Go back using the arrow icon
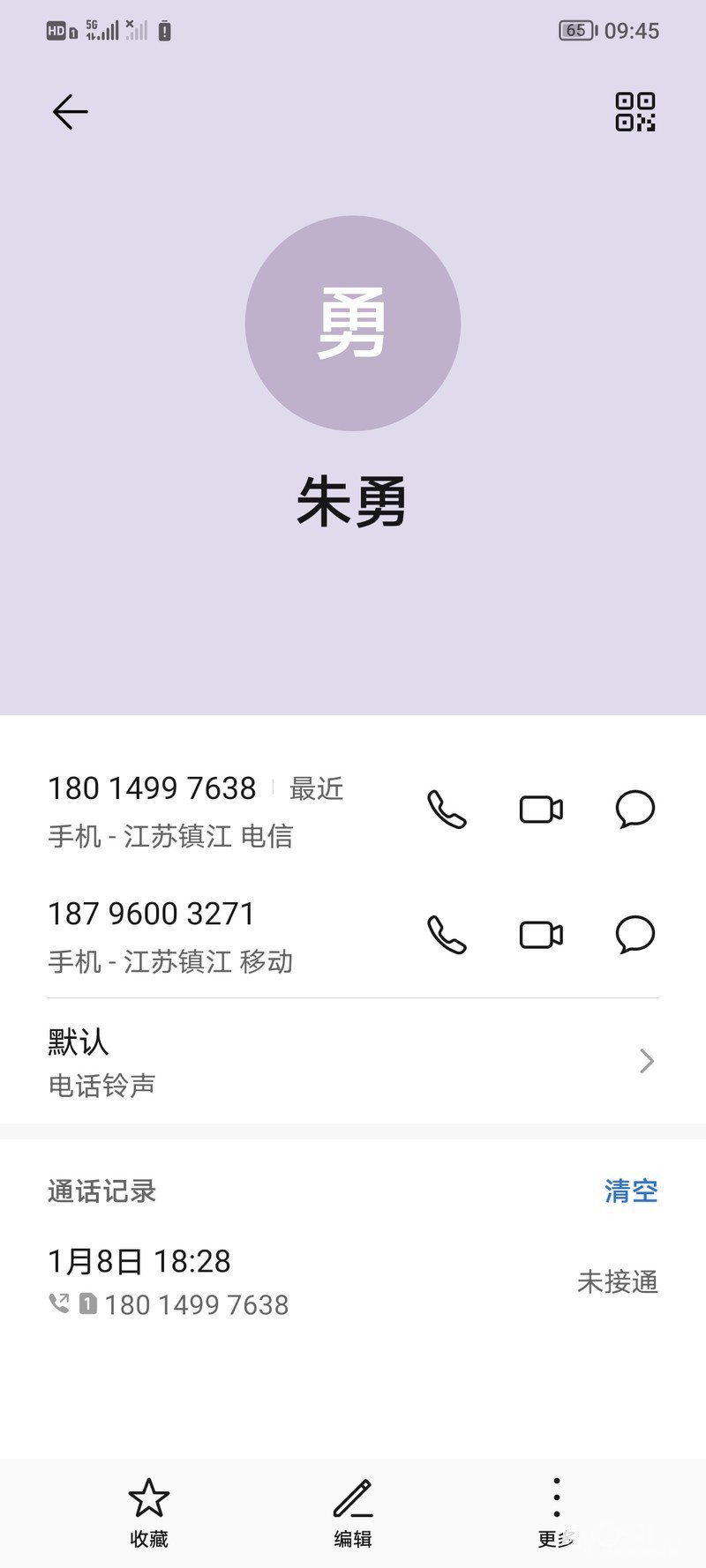The image size is (706, 1568). point(70,112)
